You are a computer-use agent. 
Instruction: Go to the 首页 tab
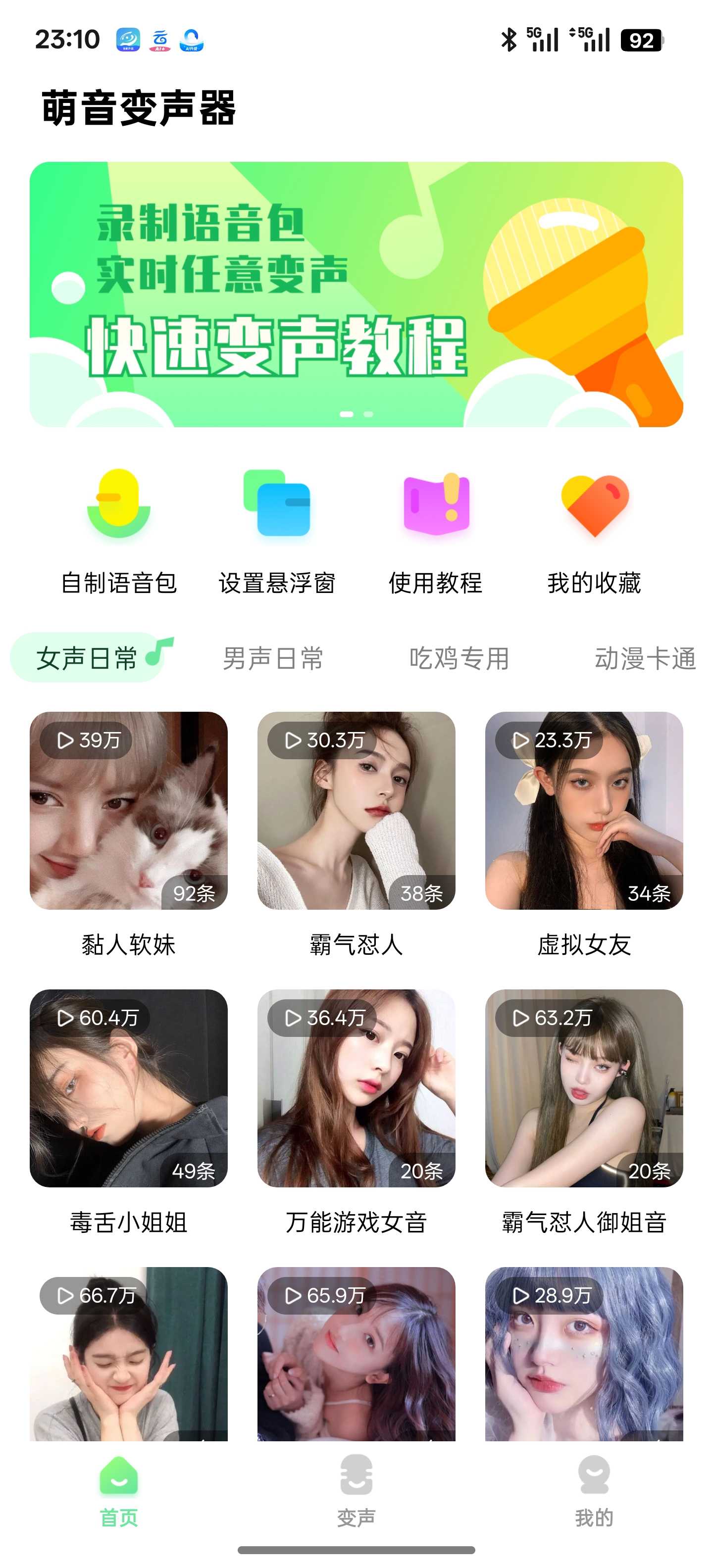(119, 1491)
